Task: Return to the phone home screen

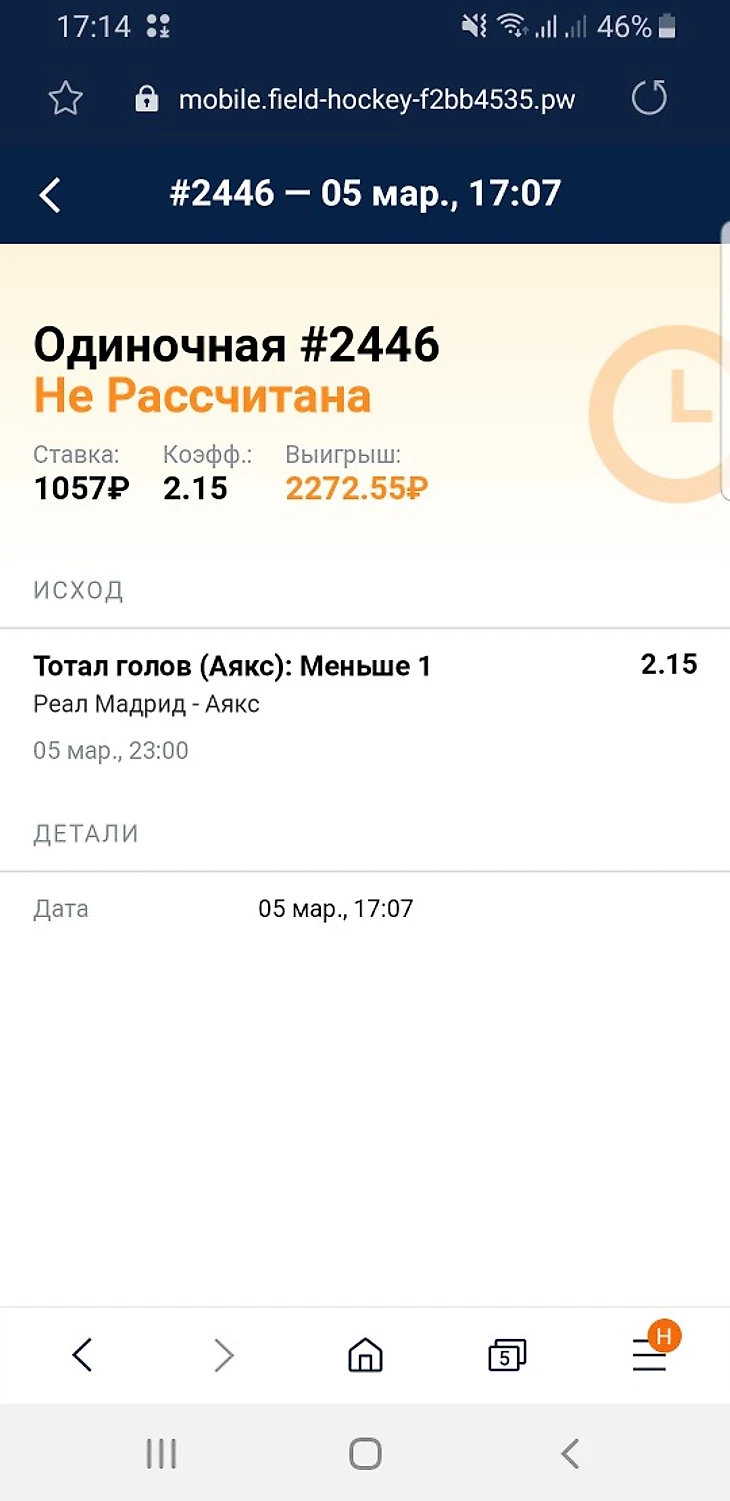Action: tap(365, 1453)
